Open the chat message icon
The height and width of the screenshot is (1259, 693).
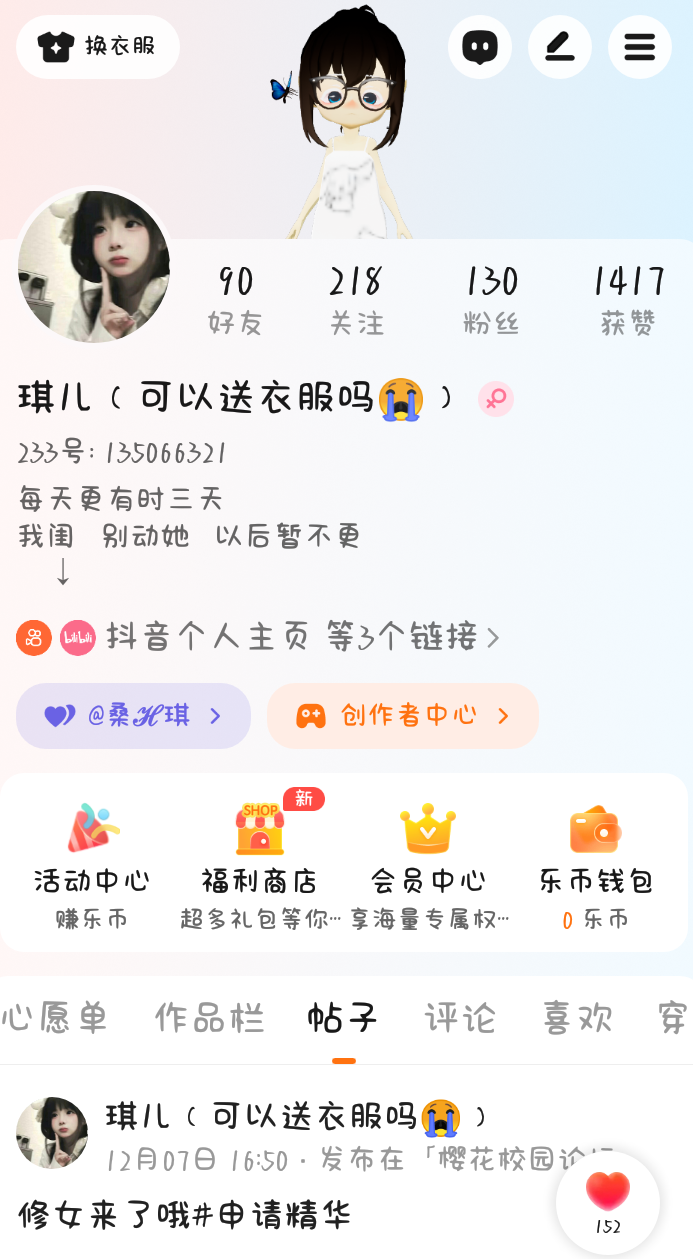pyautogui.click(x=480, y=47)
